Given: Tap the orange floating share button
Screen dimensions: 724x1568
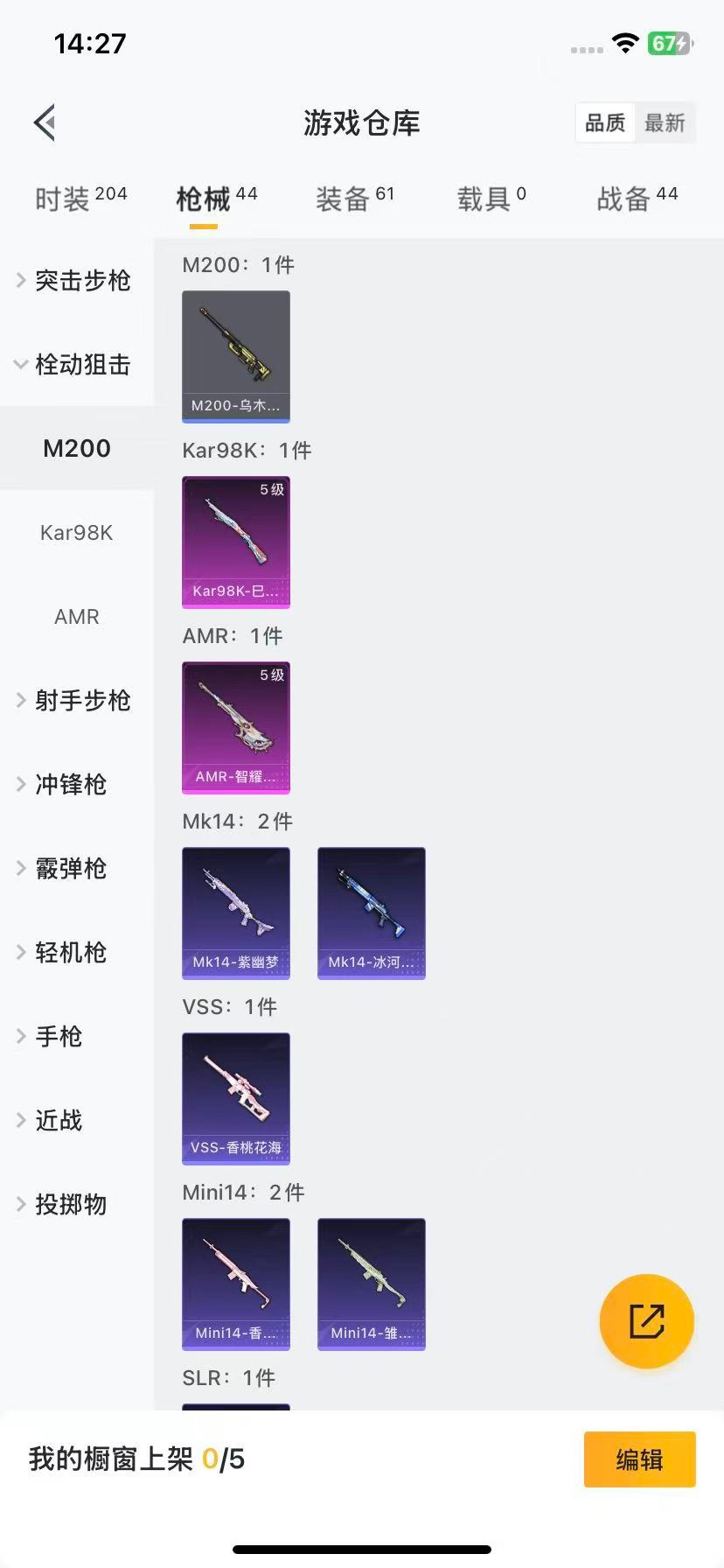Looking at the screenshot, I should click(x=646, y=1320).
